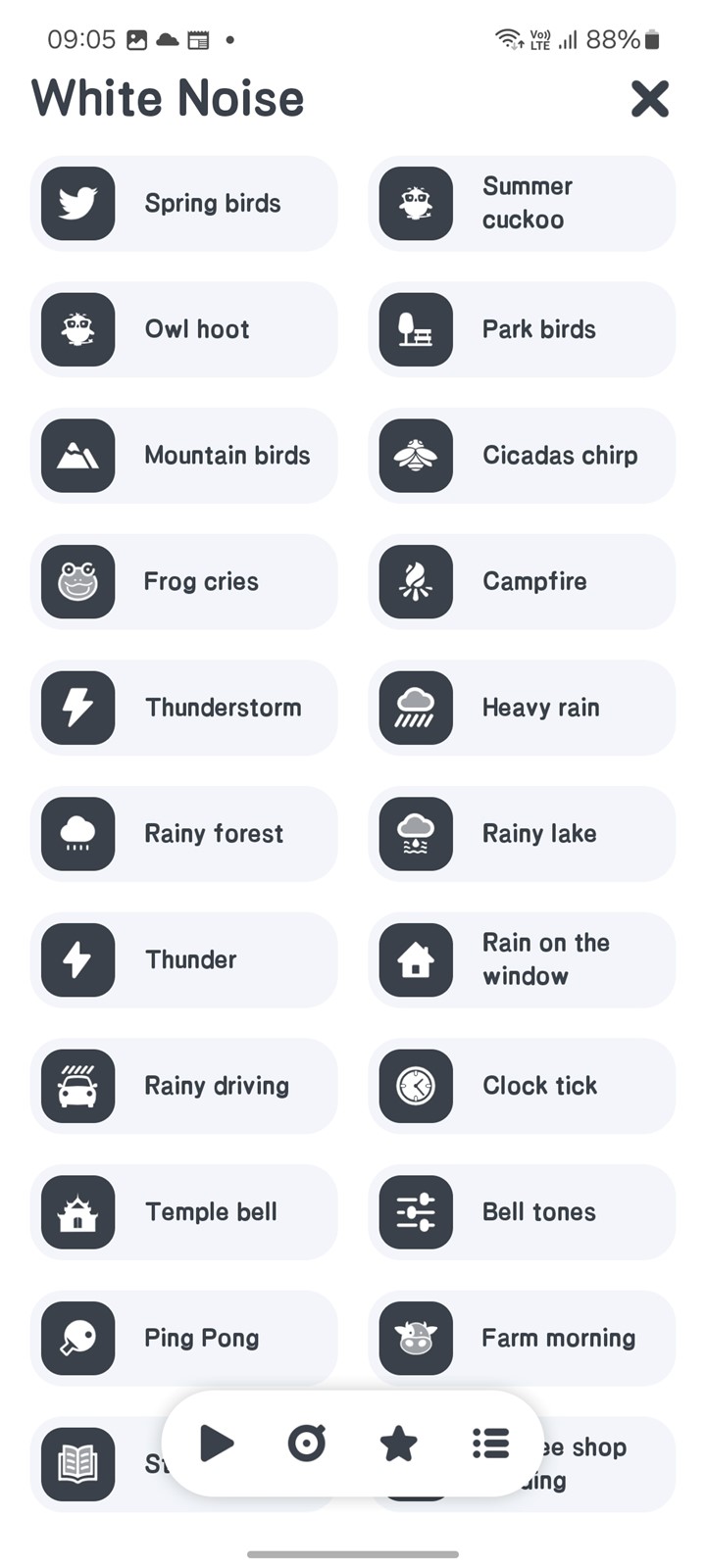Select the Clock tick sound
The image size is (706, 1568).
tap(522, 1086)
